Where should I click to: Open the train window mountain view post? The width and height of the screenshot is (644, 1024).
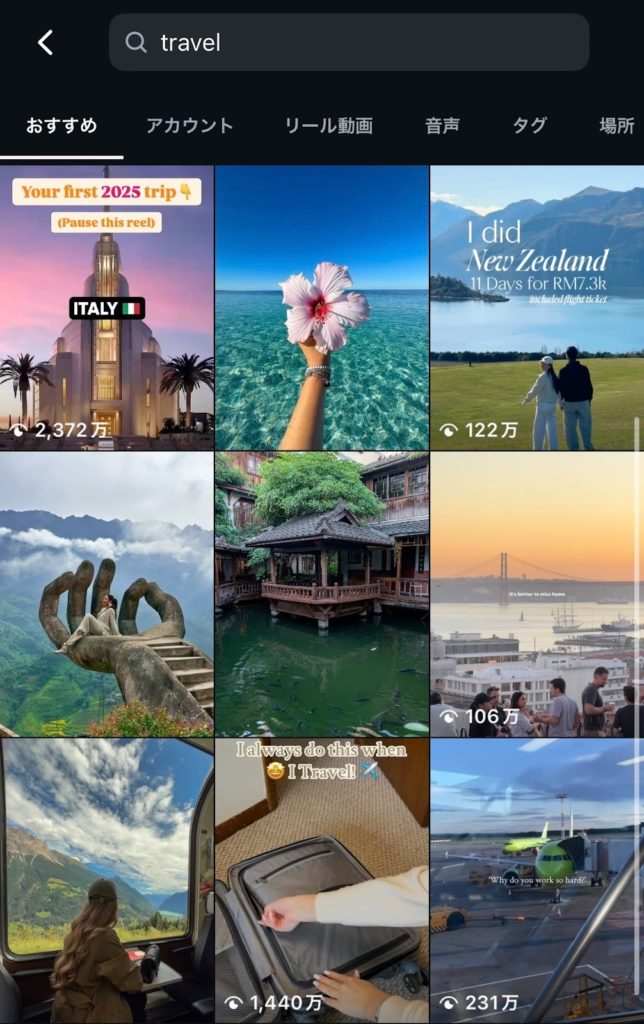[107, 880]
